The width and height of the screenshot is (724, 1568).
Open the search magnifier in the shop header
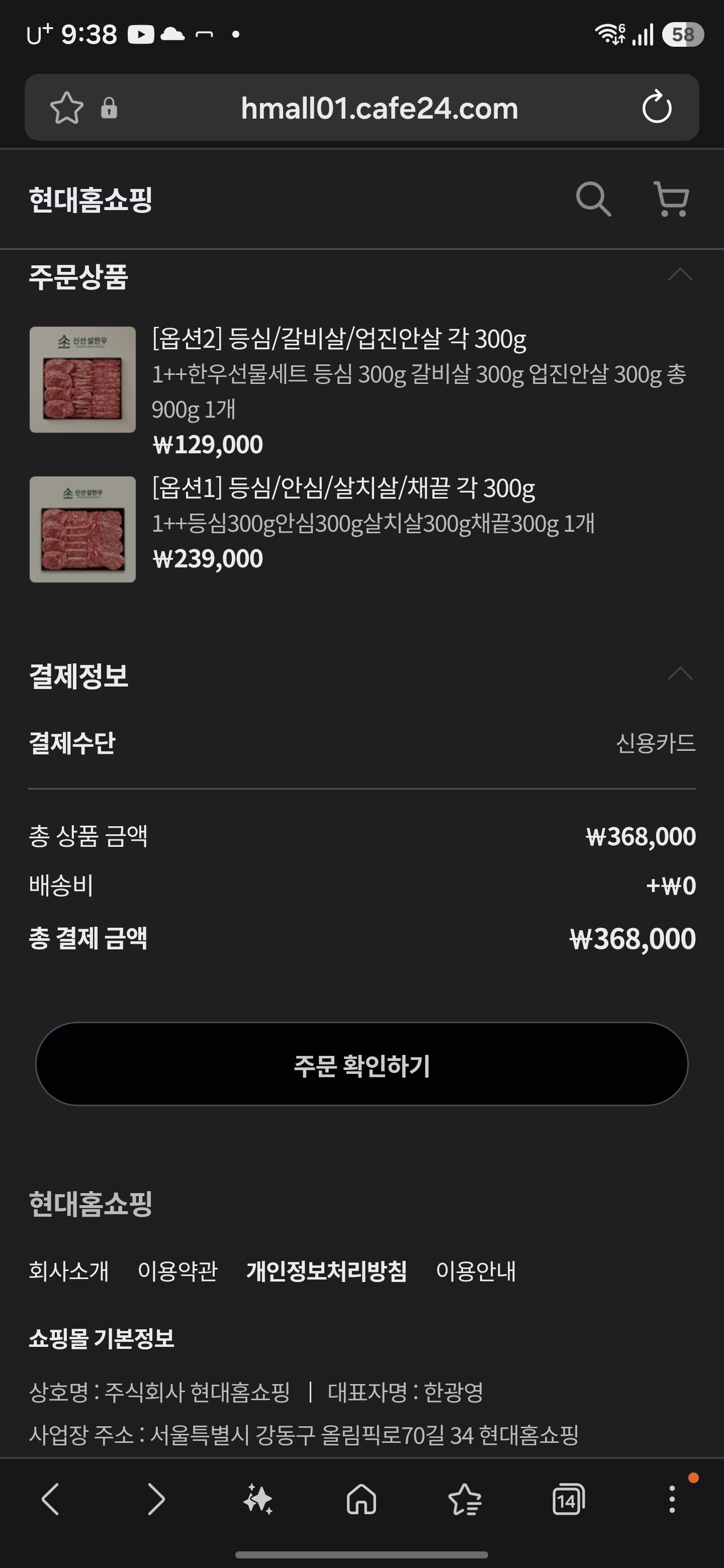click(x=593, y=199)
